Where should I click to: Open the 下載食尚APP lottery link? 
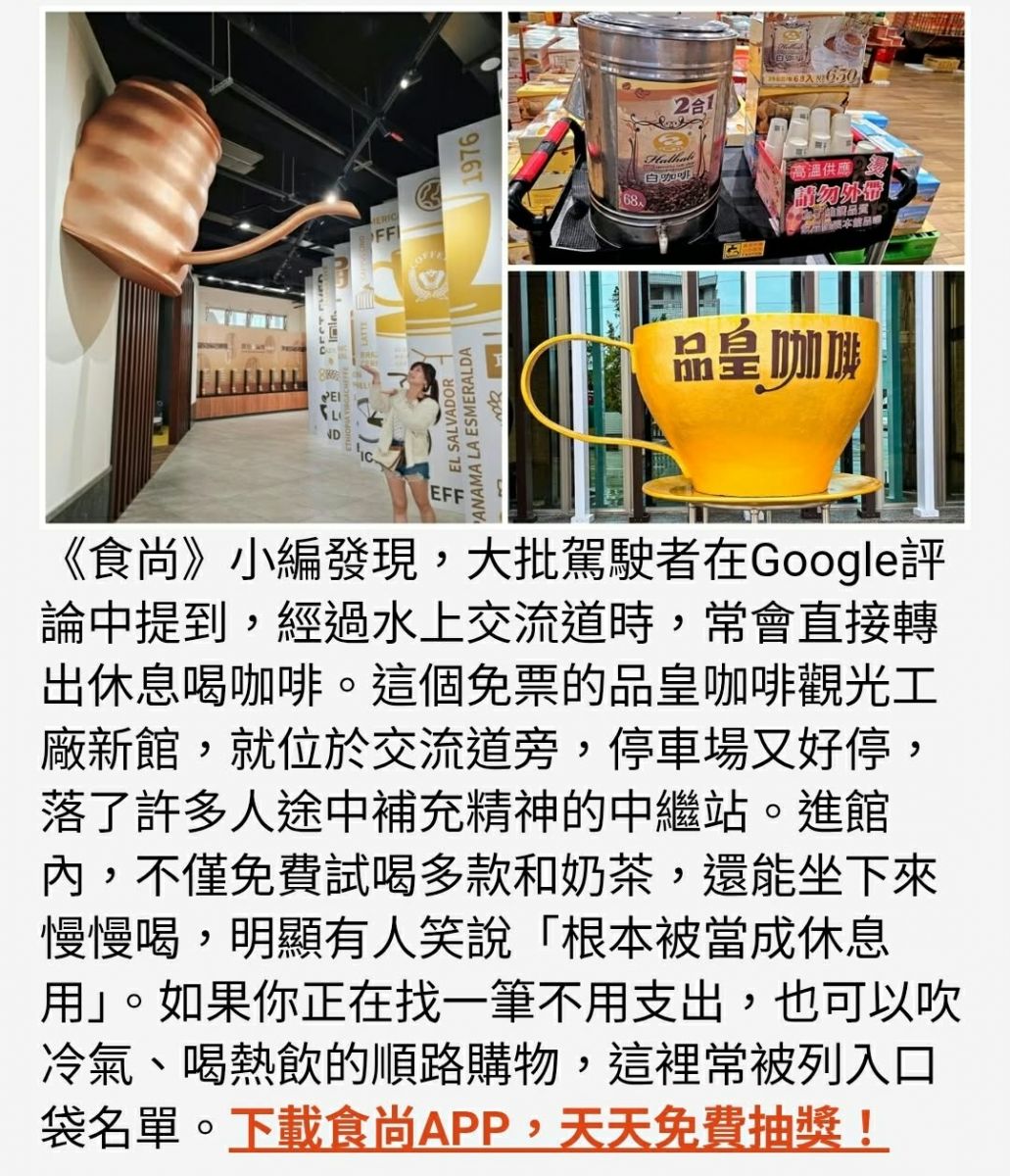click(x=556, y=1130)
